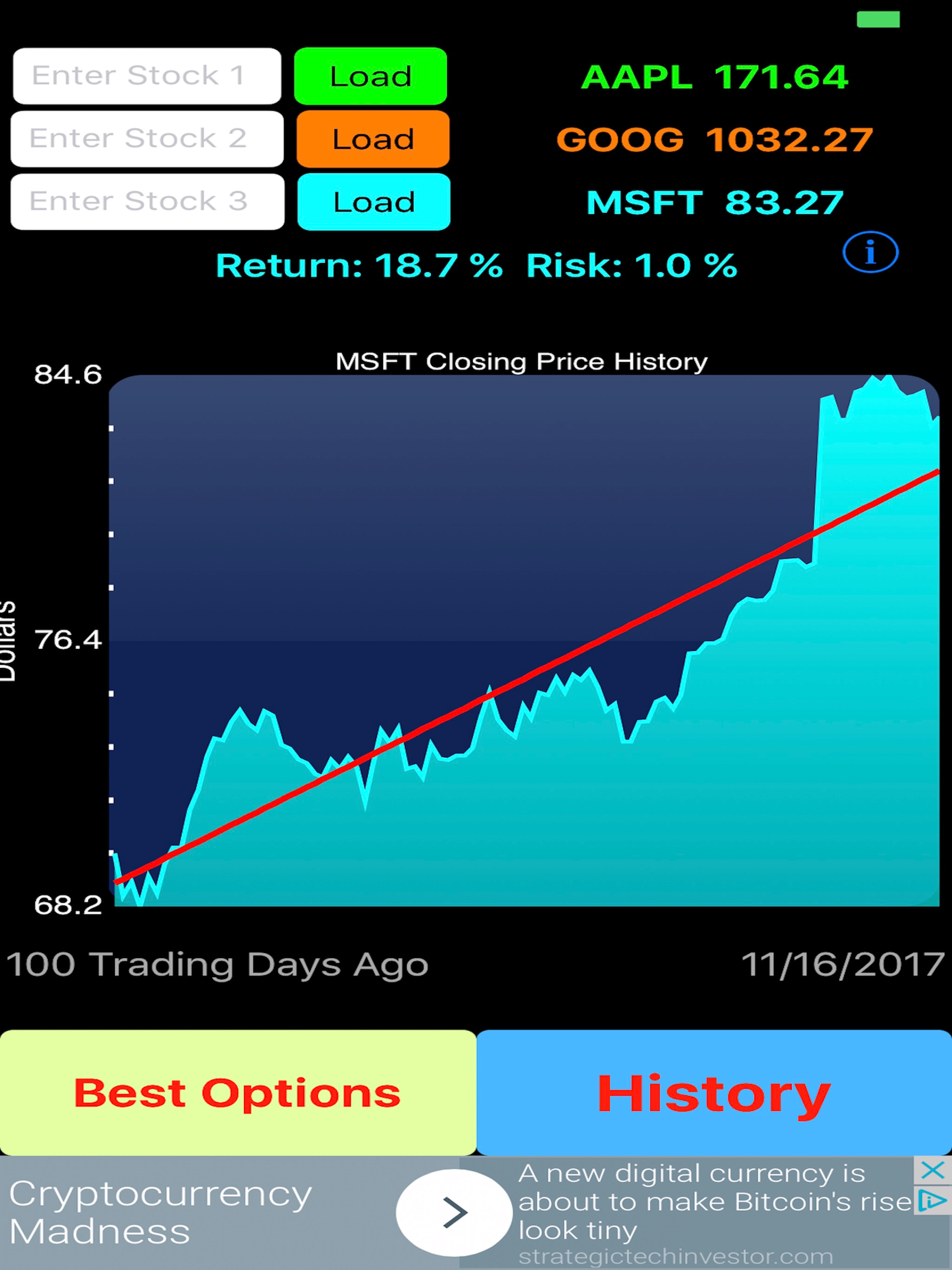Toggle the orange Load button for Stock 2
Viewport: 952px width, 1270px height.
(x=372, y=139)
